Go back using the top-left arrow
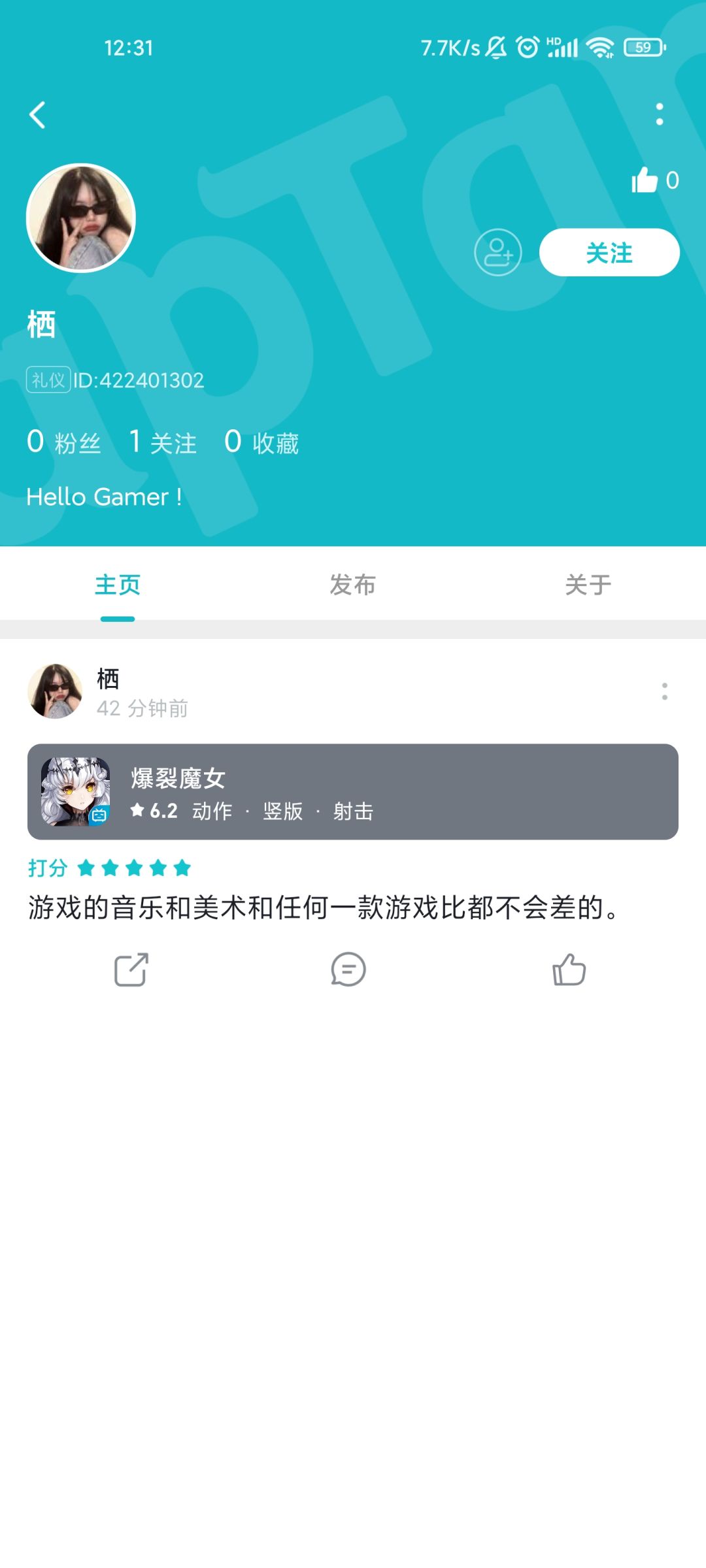 (x=37, y=115)
